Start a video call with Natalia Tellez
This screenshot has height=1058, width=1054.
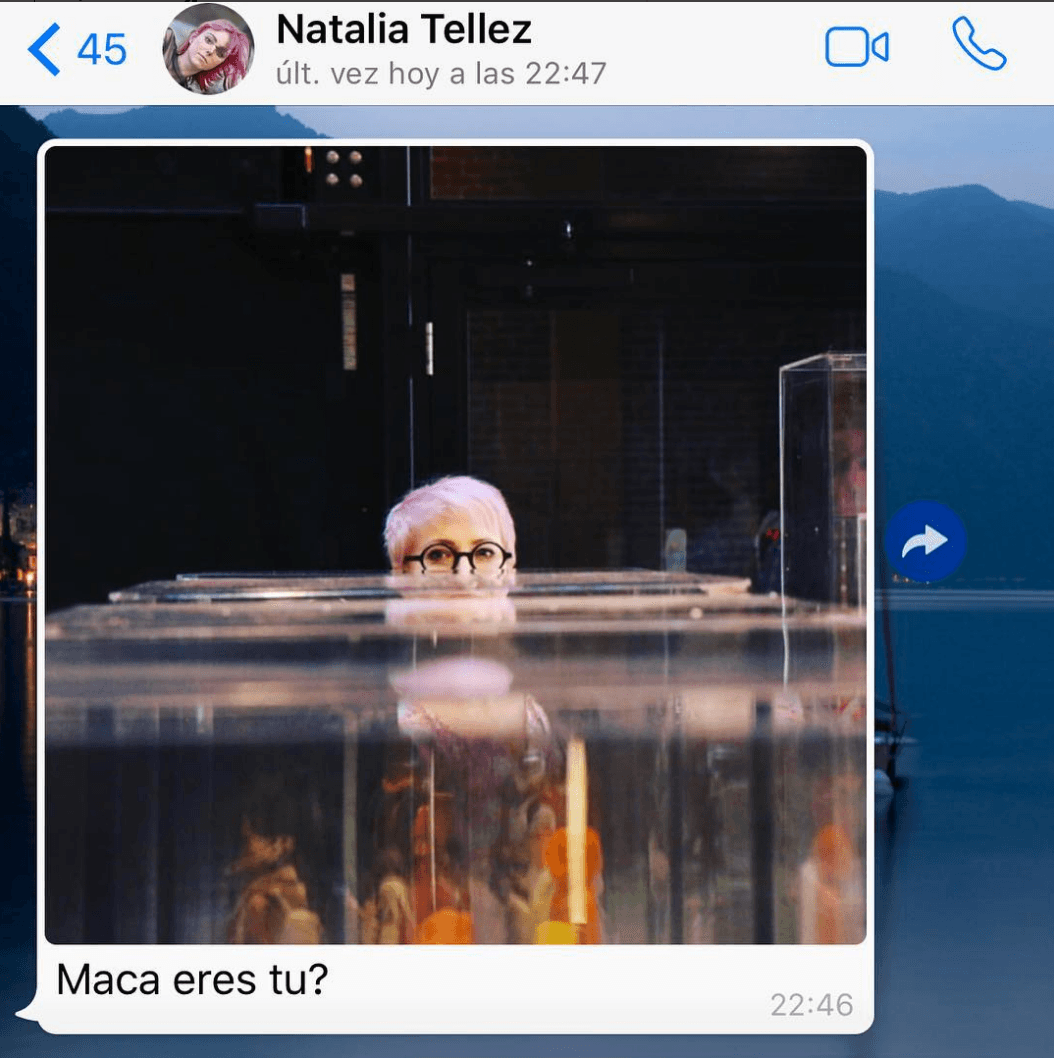tap(856, 48)
